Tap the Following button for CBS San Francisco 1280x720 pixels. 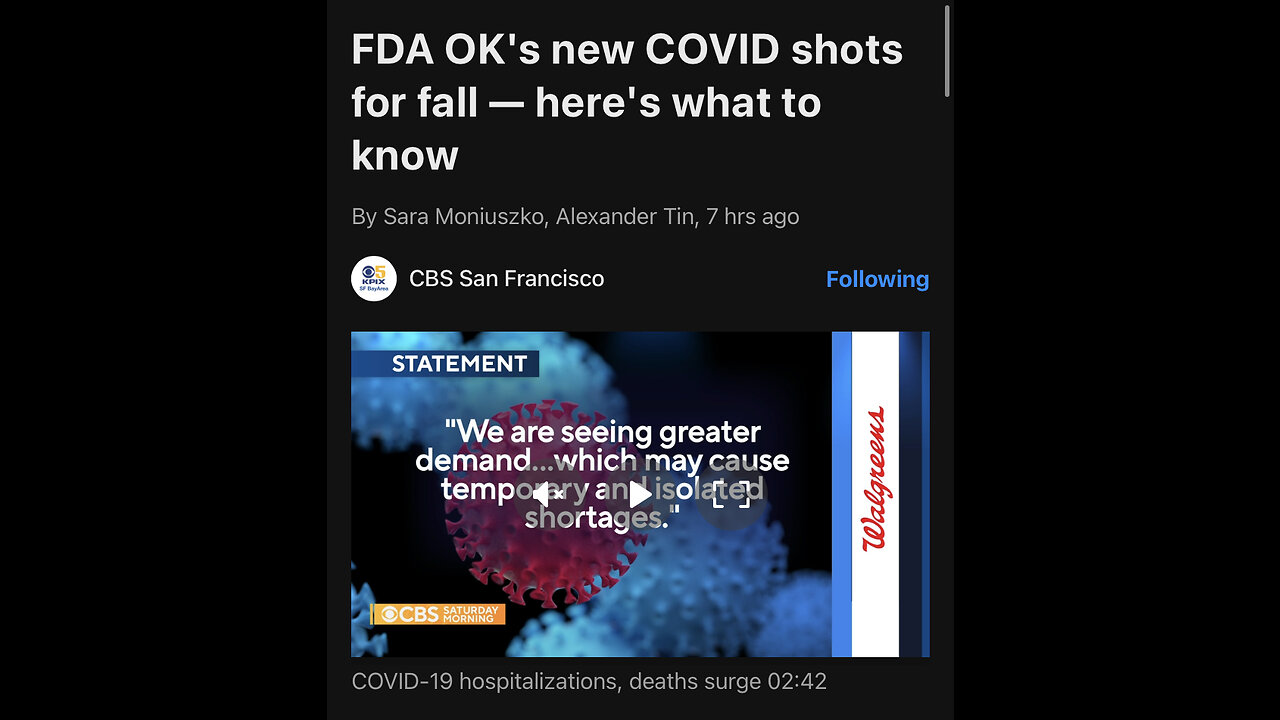tap(877, 279)
